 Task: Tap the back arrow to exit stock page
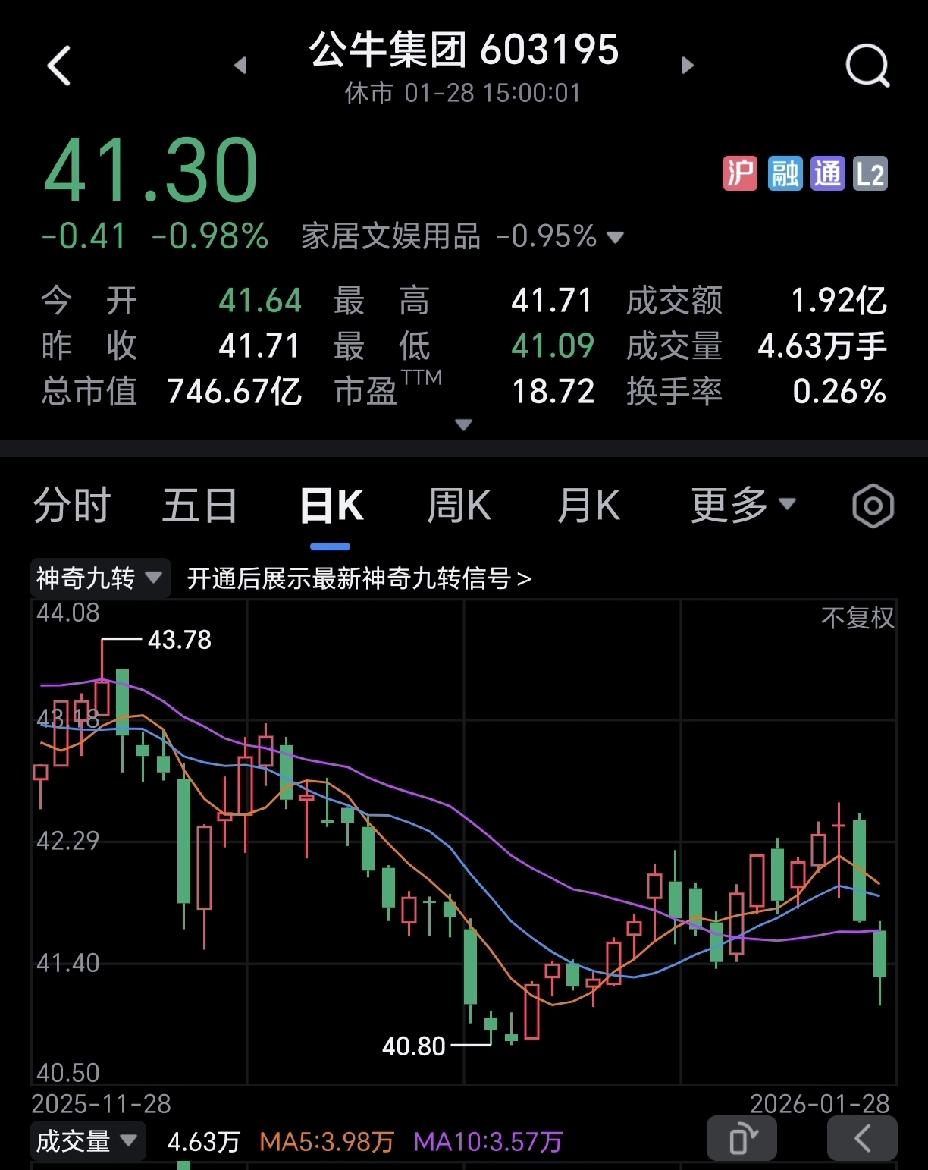[x=60, y=64]
